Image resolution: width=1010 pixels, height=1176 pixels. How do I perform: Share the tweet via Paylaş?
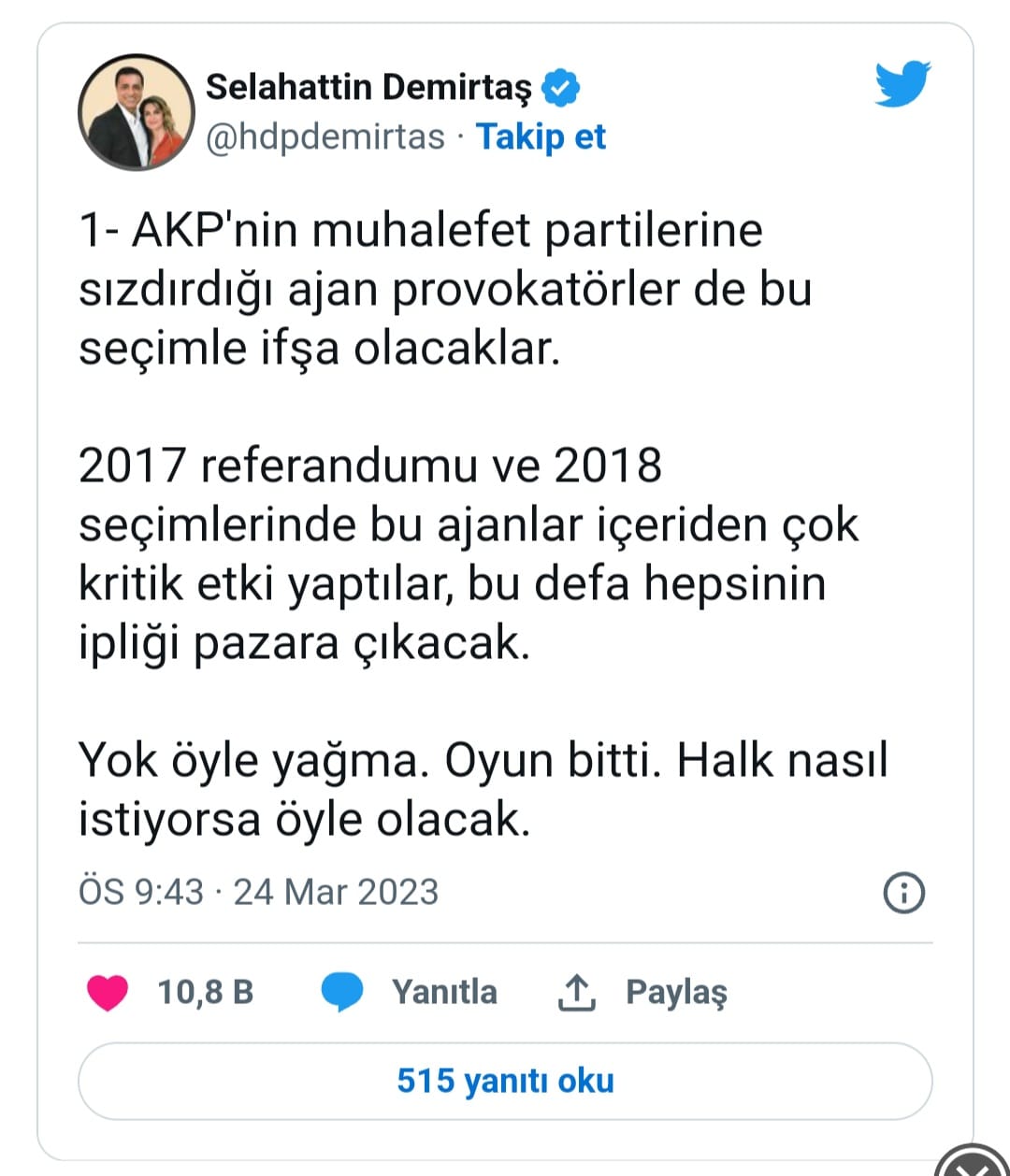point(642,992)
